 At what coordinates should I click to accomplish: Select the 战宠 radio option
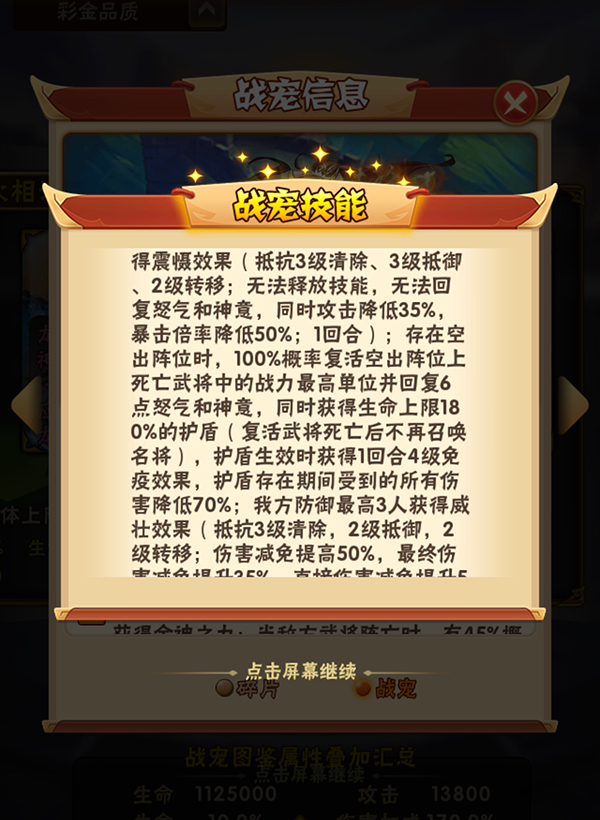click(362, 689)
